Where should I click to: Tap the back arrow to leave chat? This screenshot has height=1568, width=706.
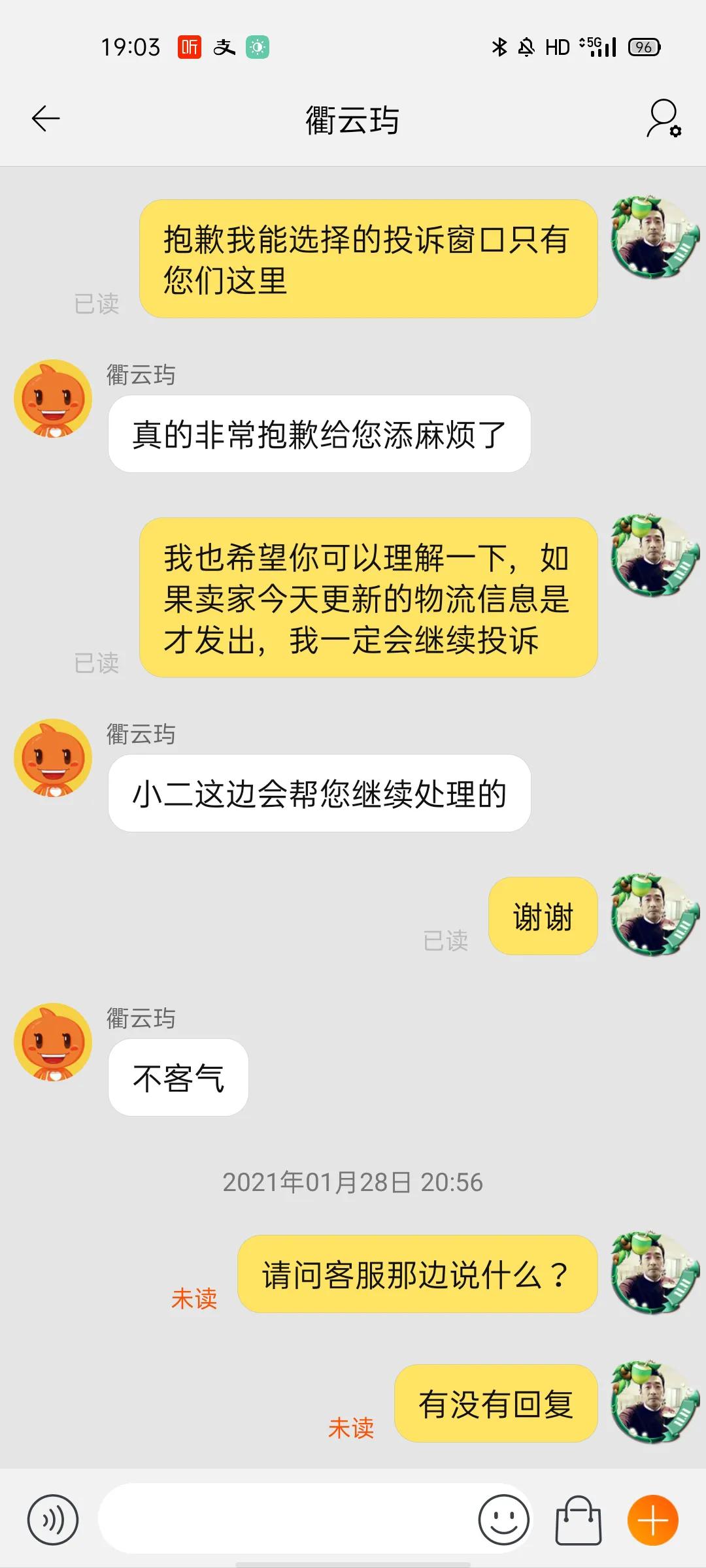44,118
